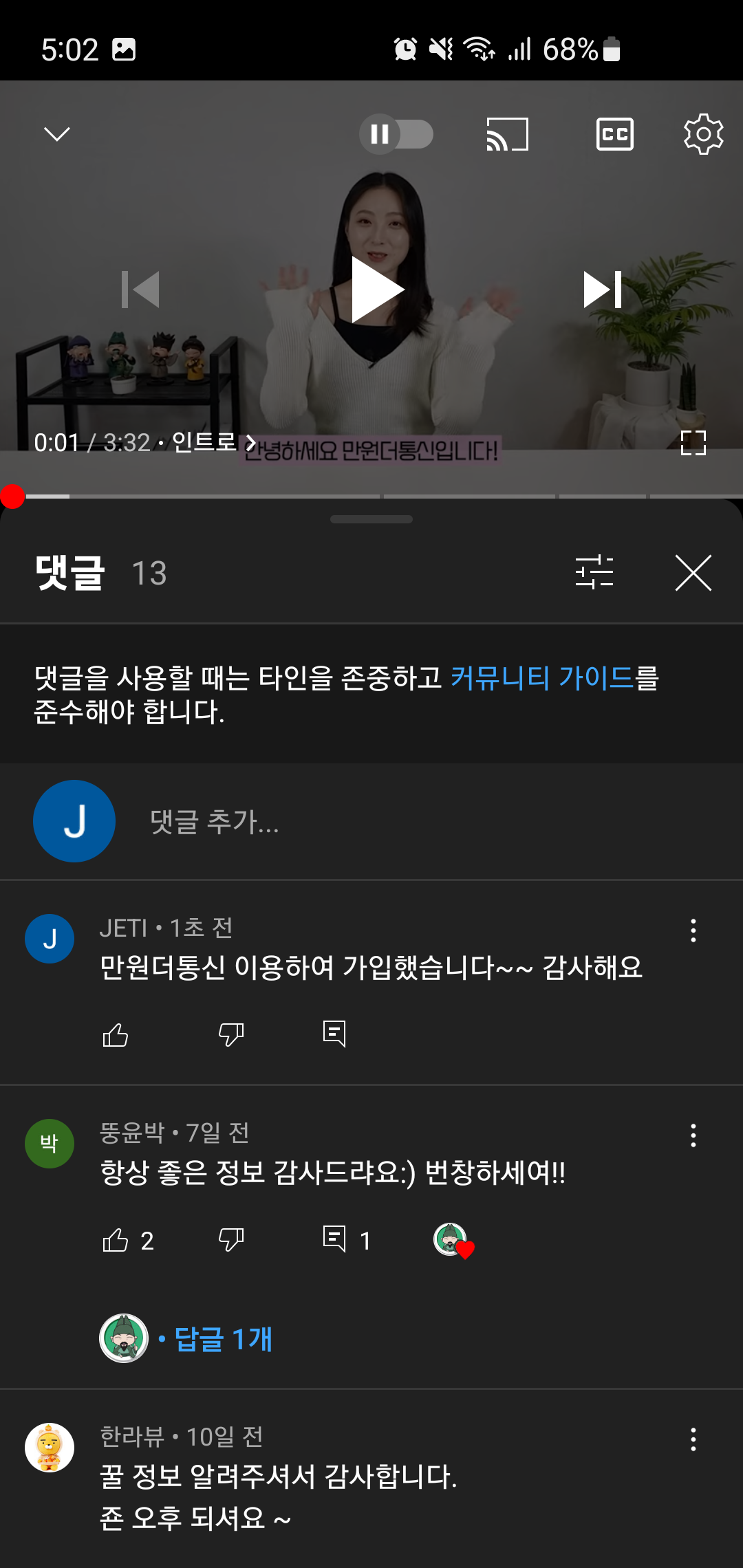The image size is (743, 1568).
Task: Open comment sort options
Action: (x=594, y=572)
